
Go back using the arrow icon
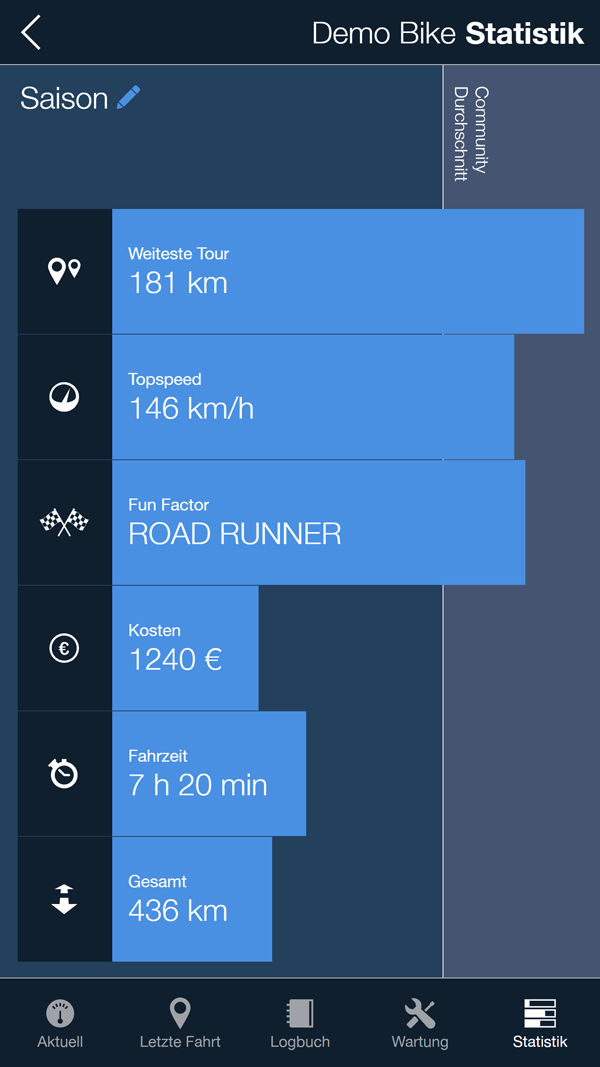click(31, 33)
